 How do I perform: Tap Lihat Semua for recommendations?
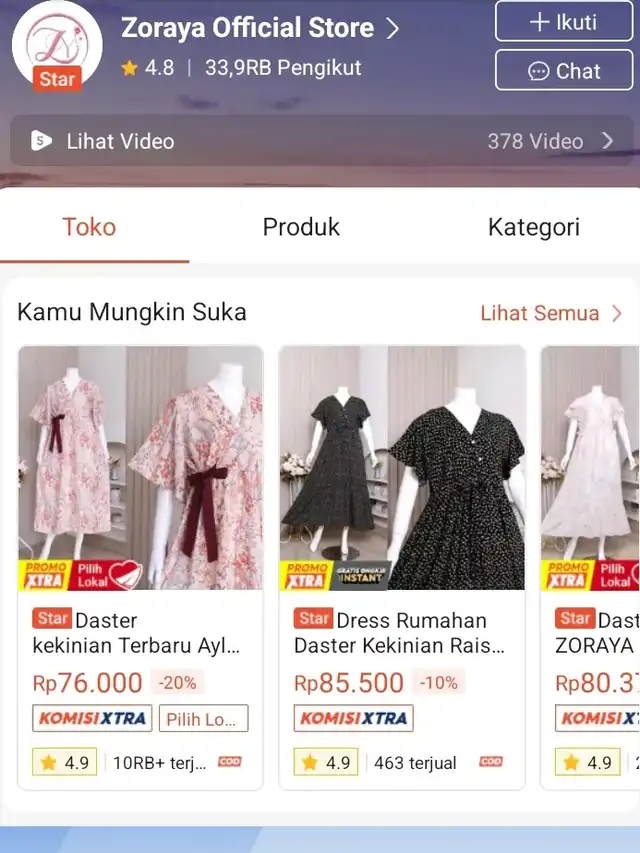click(551, 313)
